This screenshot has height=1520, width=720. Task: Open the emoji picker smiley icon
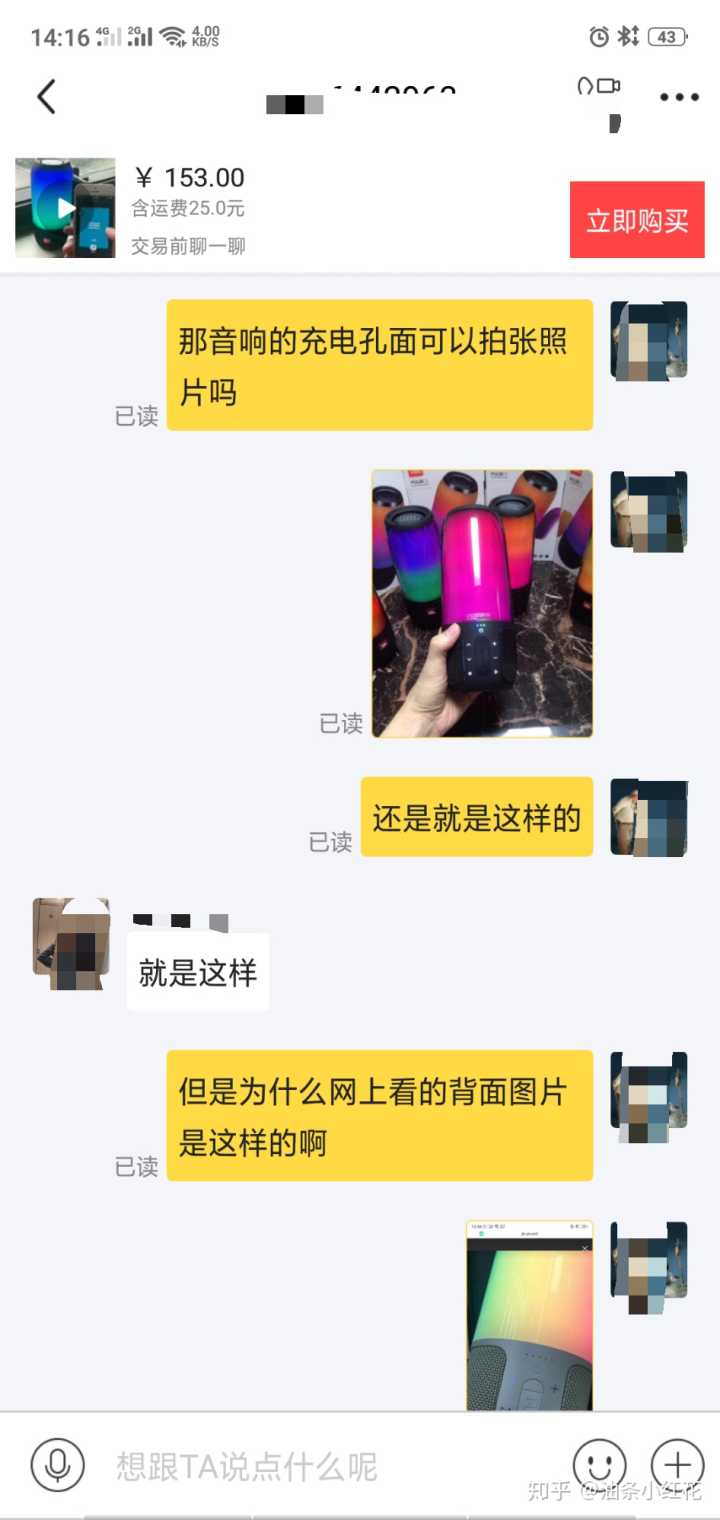point(599,1465)
